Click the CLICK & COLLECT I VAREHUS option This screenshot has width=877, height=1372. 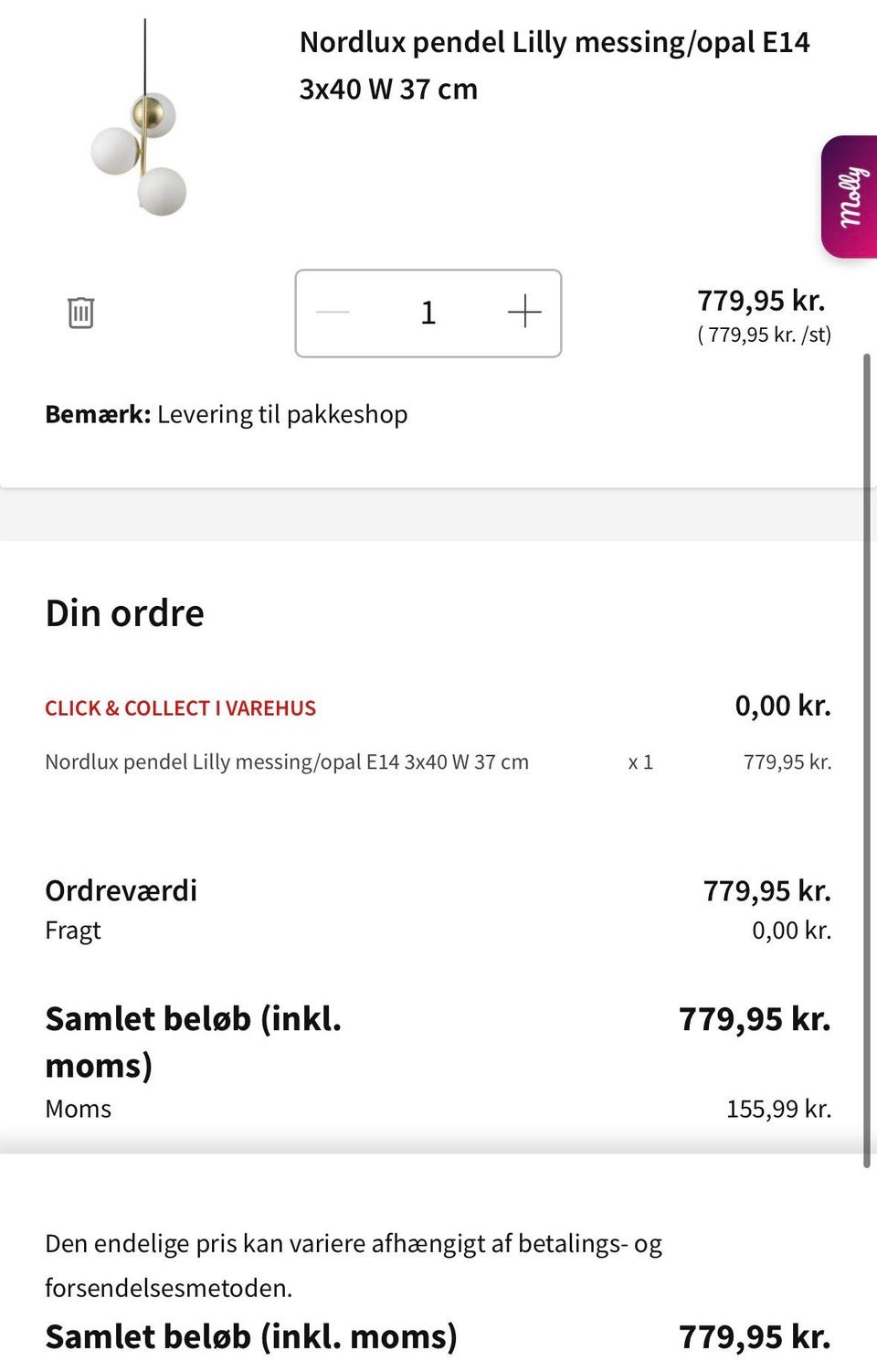pyautogui.click(x=181, y=707)
